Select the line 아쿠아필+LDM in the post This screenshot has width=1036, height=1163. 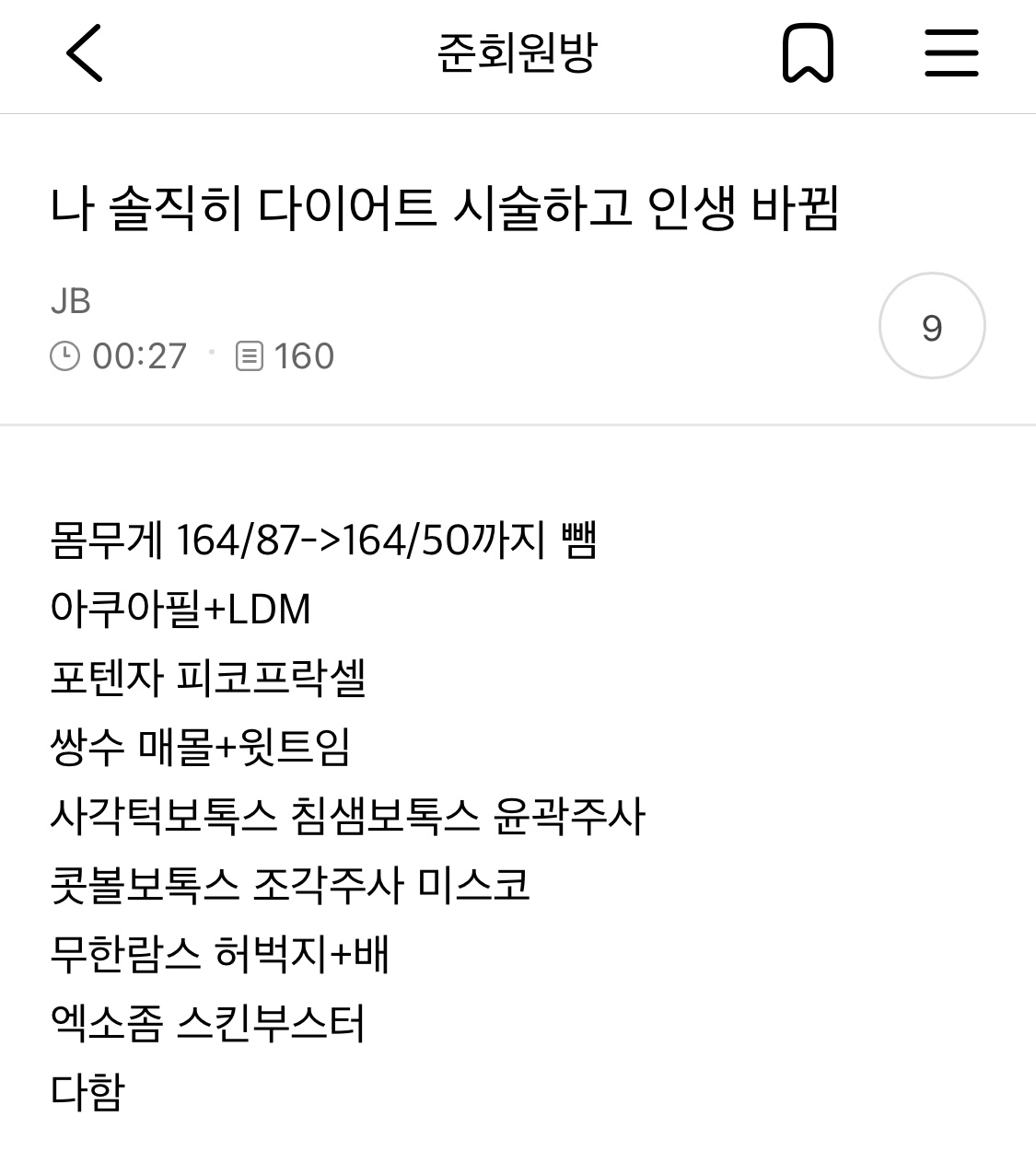coord(182,609)
